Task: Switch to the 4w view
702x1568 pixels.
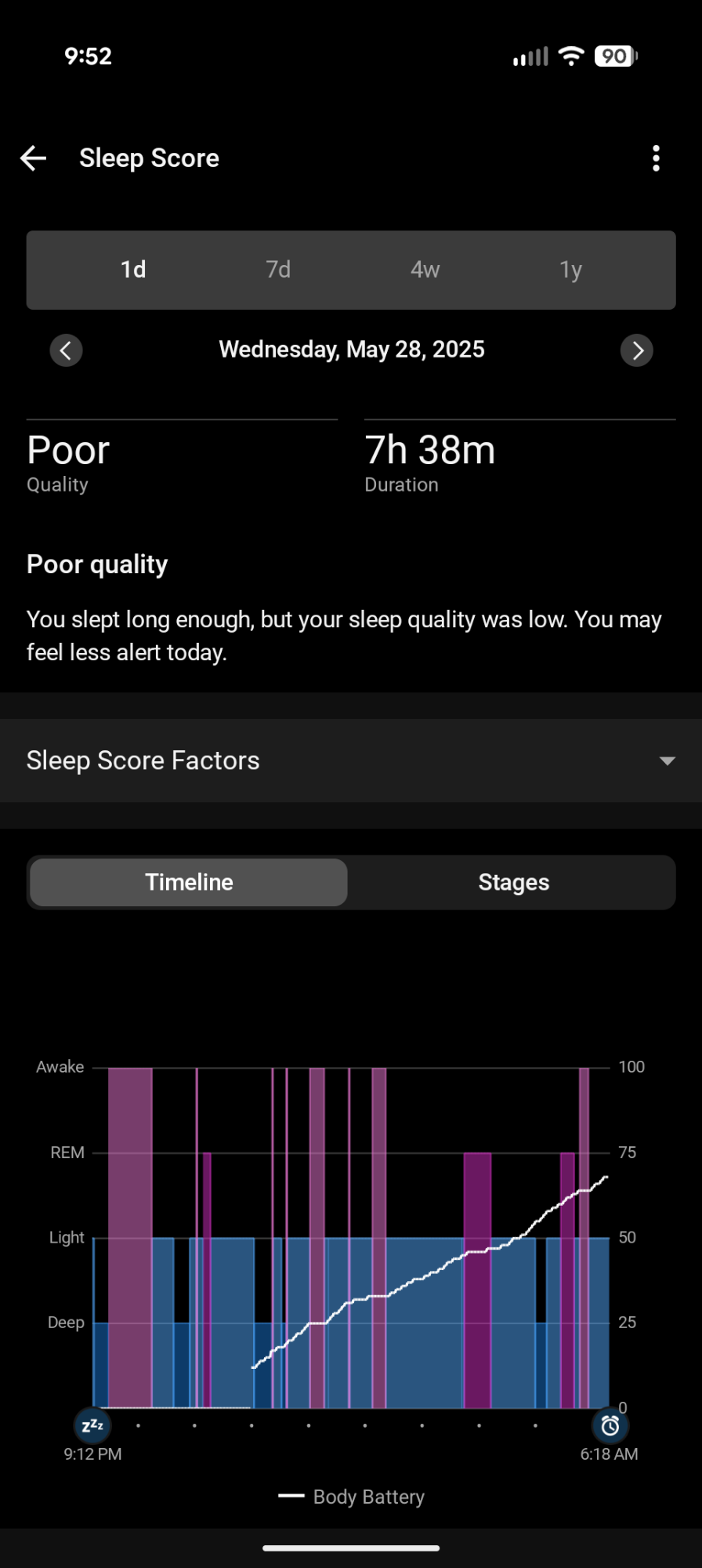Action: [425, 270]
